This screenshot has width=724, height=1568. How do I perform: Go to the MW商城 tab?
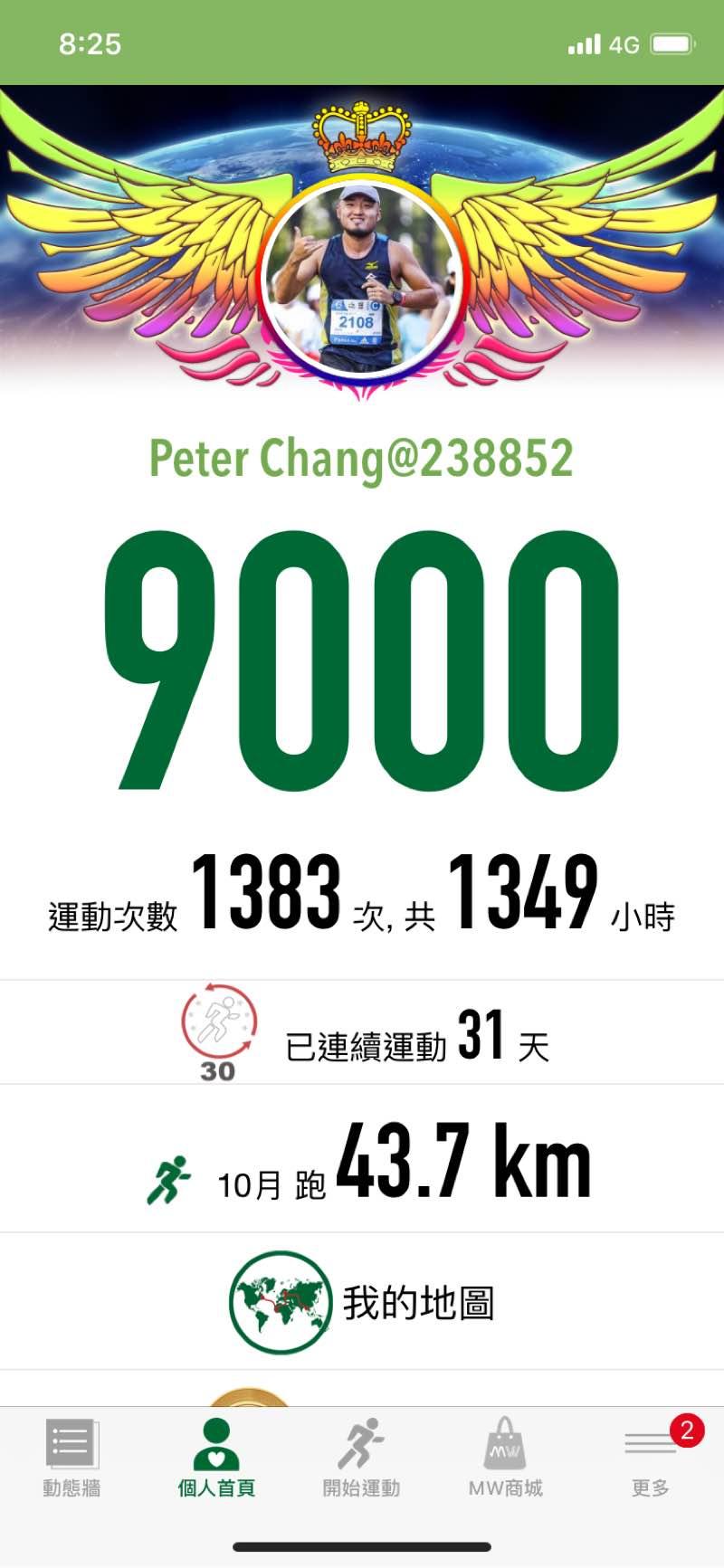(505, 1459)
